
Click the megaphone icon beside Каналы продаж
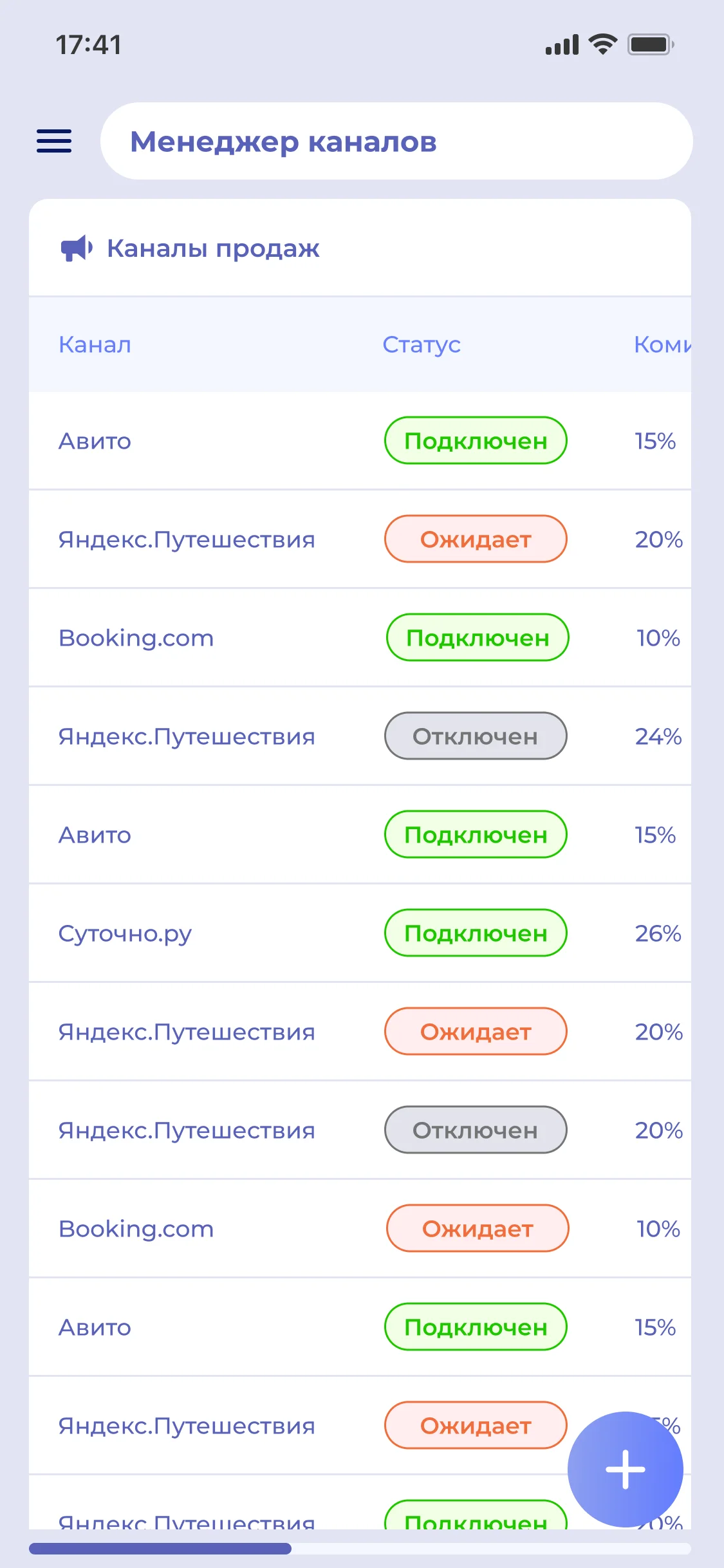75,247
